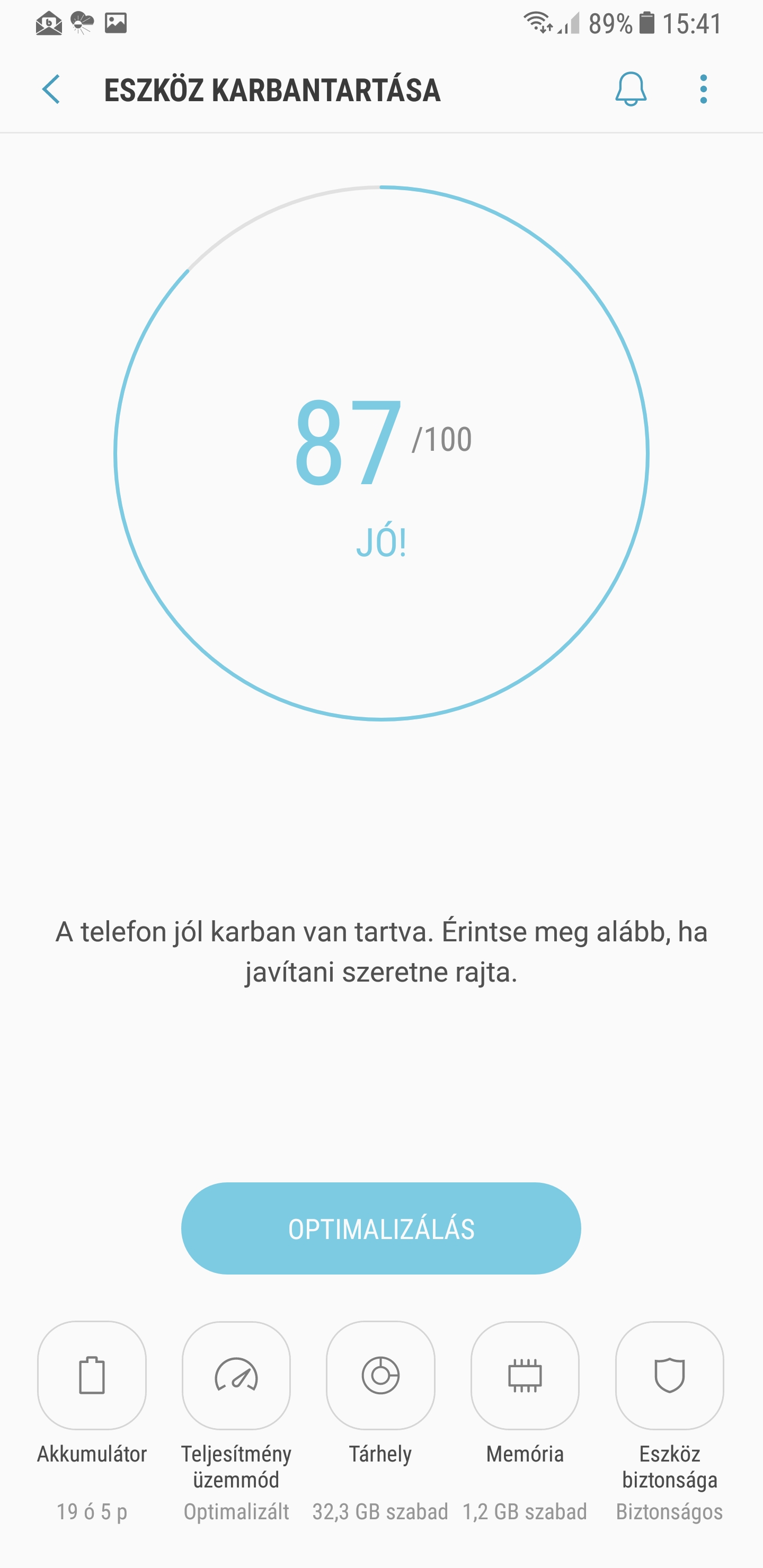Open Eszköz biztonsága
Image resolution: width=763 pixels, height=1568 pixels.
669,1376
